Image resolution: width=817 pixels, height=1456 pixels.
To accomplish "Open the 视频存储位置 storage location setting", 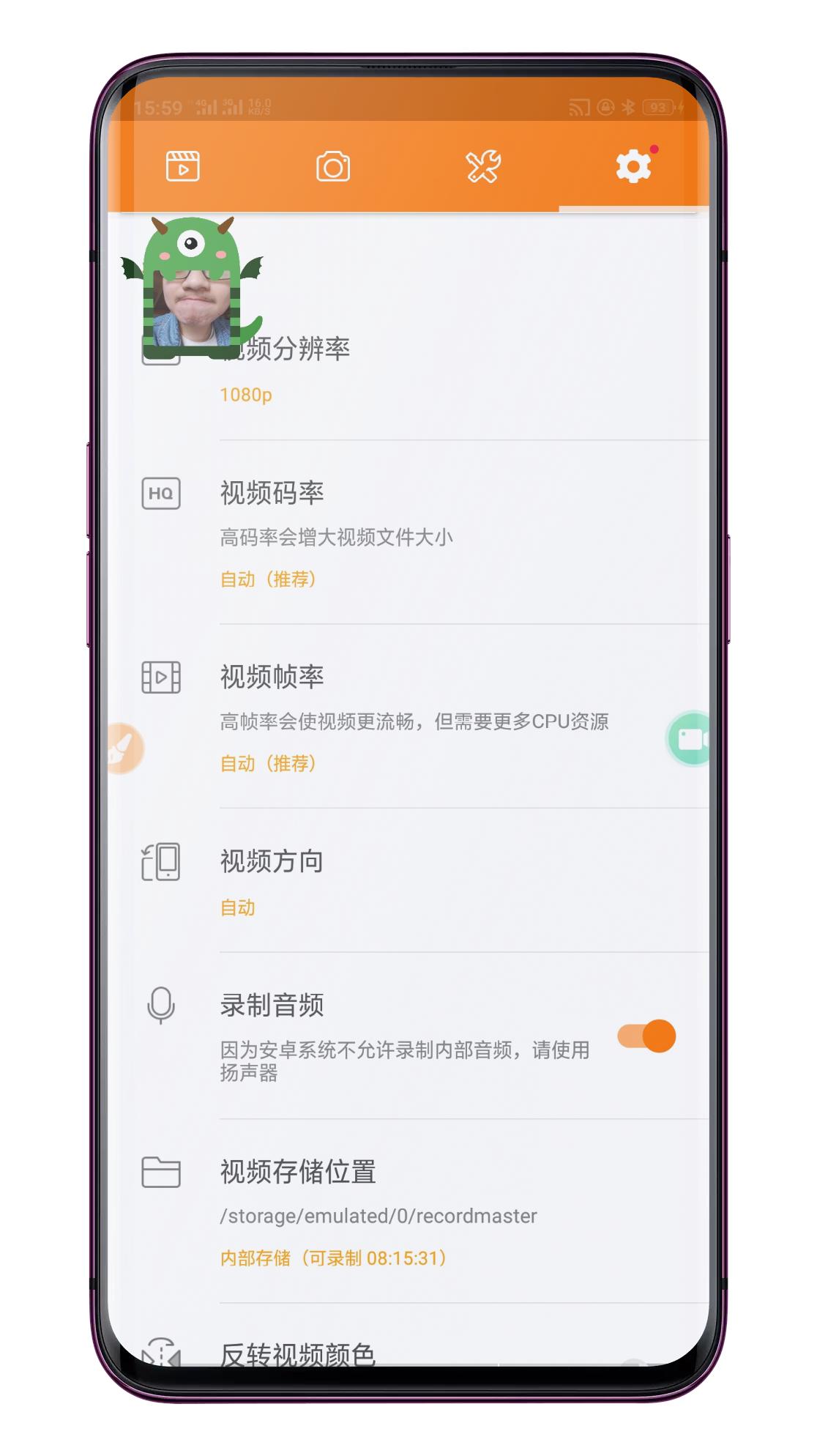I will click(x=410, y=1212).
